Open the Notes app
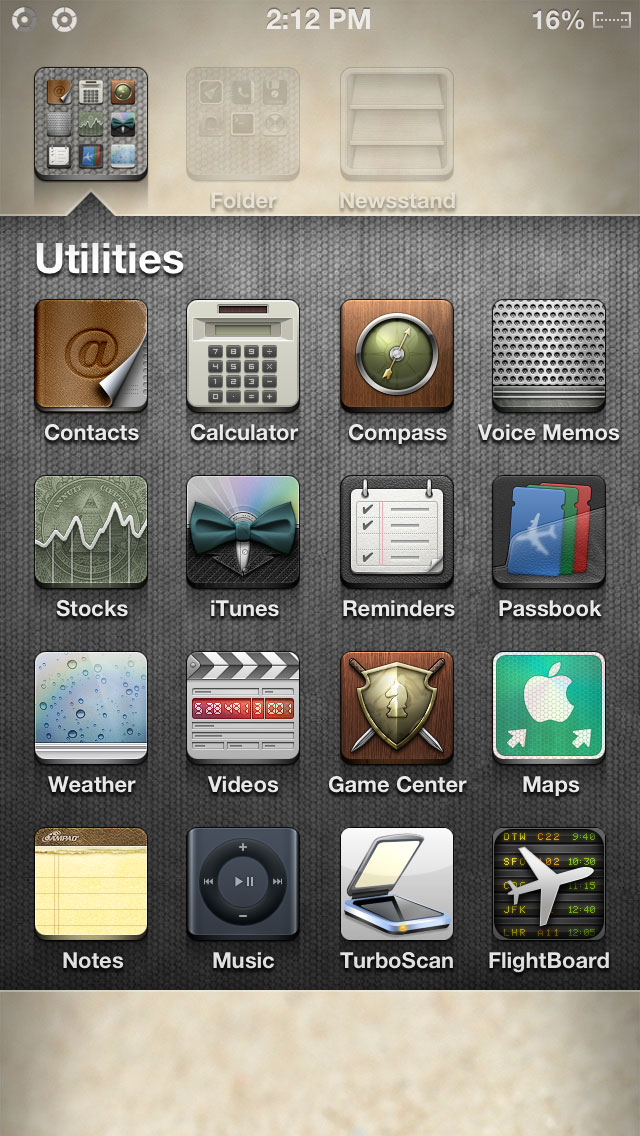640x1136 pixels. click(91, 883)
